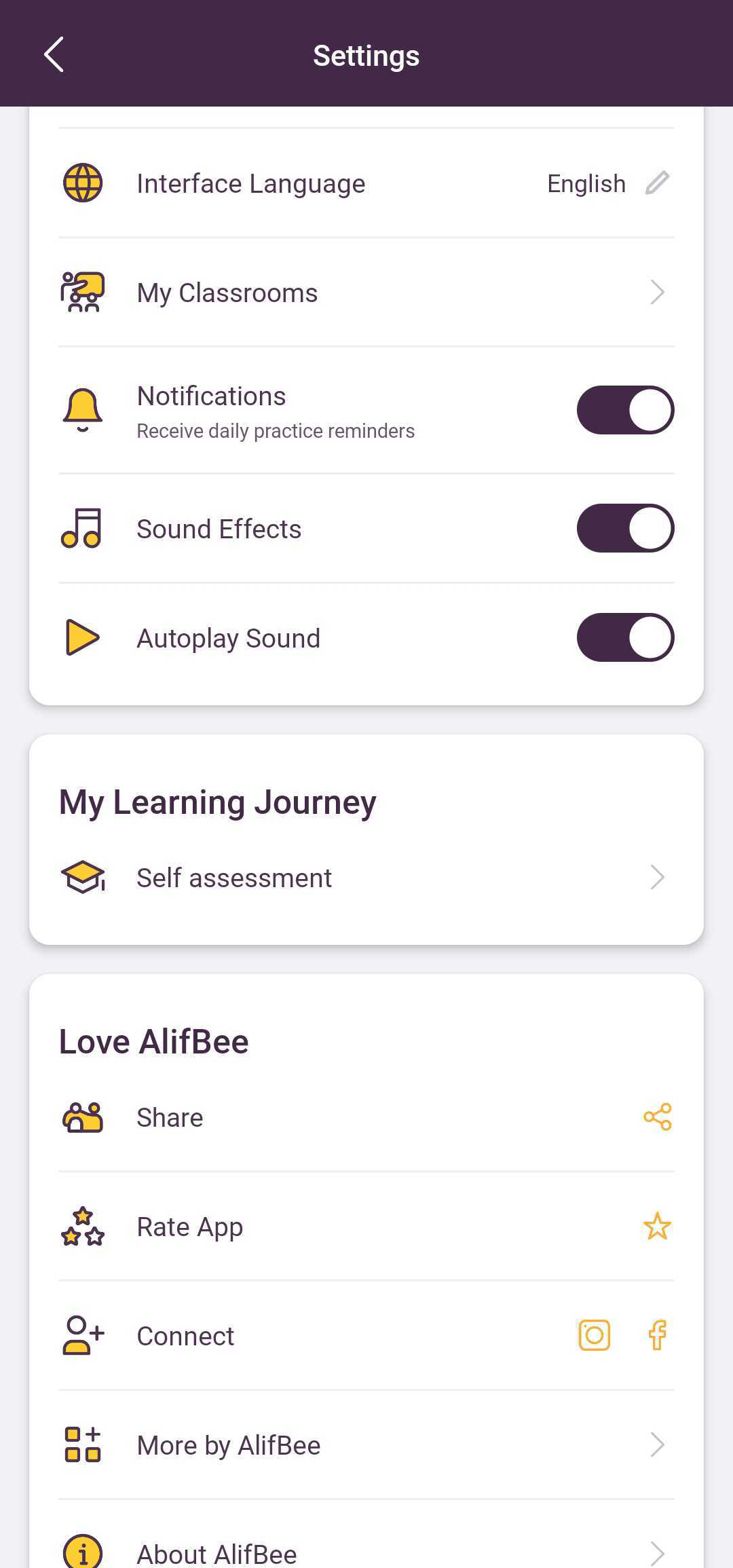
Task: Share the AlifBee app
Action: 657,1117
